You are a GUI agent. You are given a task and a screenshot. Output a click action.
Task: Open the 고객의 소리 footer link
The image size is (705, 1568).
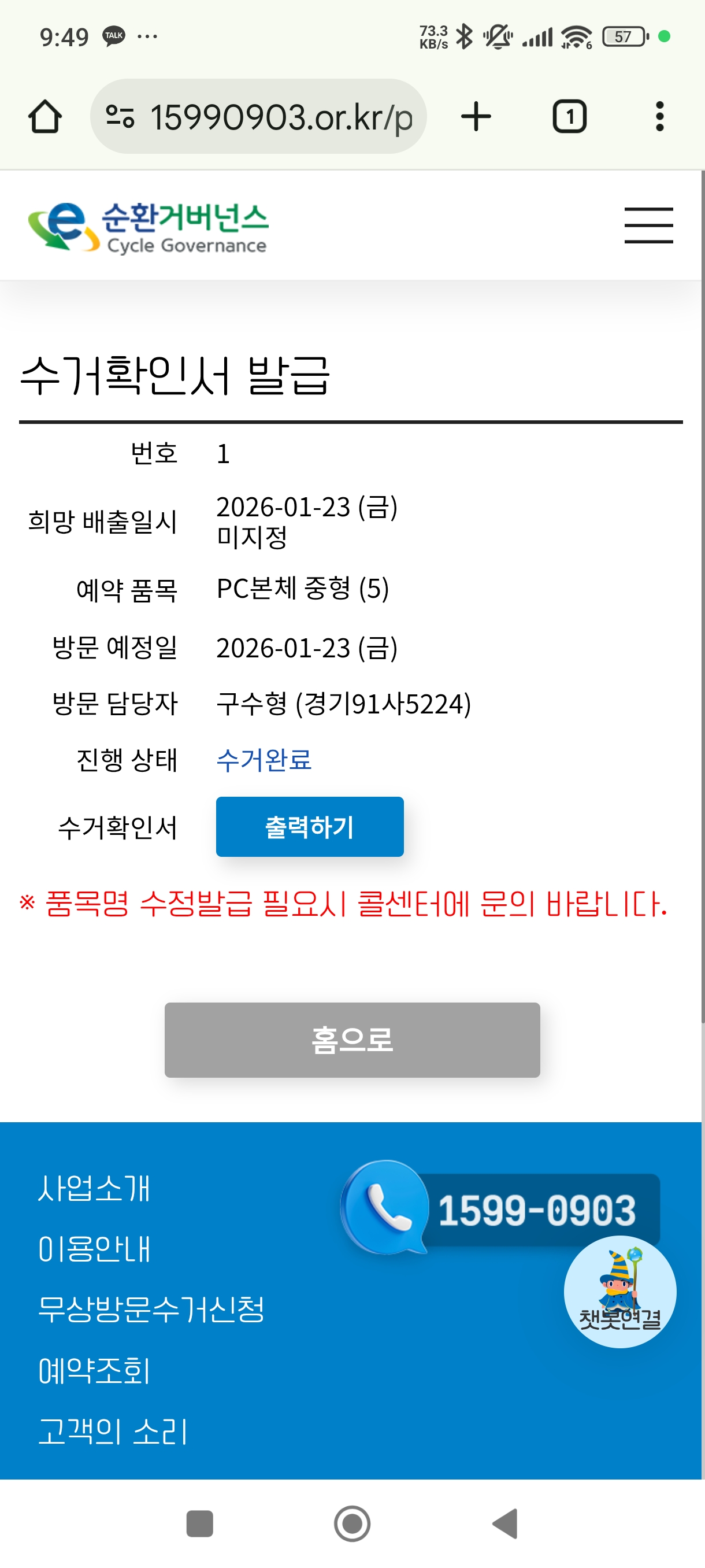(x=113, y=1431)
